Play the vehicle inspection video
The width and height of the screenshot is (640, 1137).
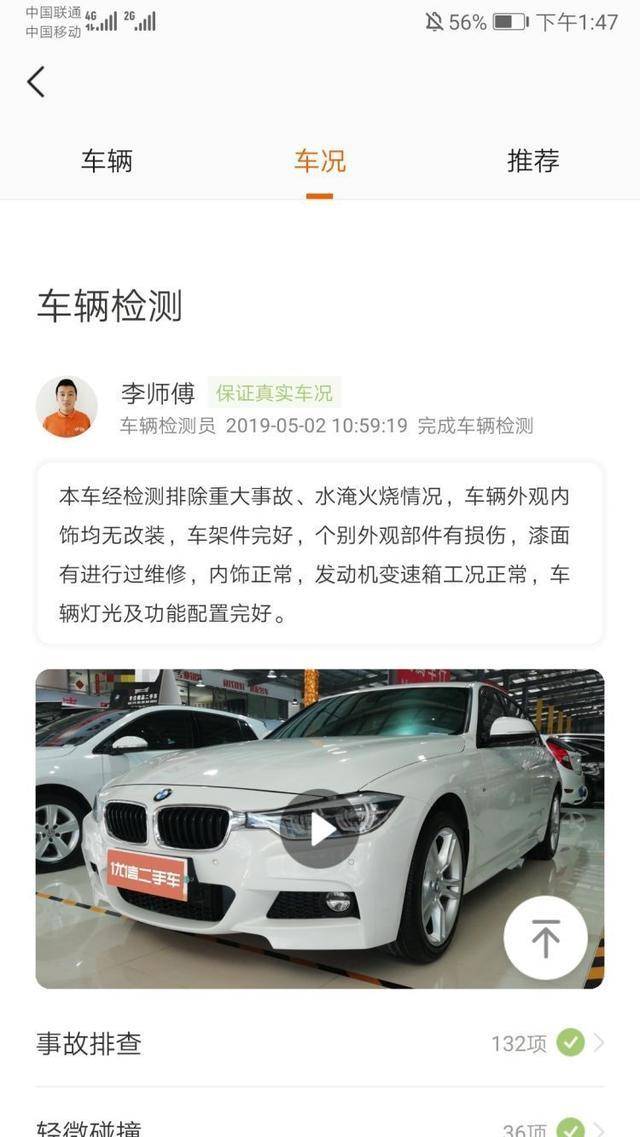point(320,829)
